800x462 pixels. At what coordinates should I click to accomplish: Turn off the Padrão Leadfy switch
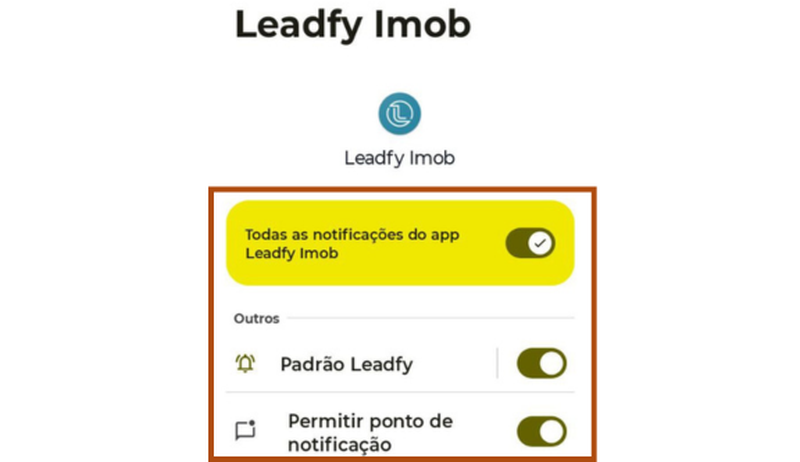point(541,364)
